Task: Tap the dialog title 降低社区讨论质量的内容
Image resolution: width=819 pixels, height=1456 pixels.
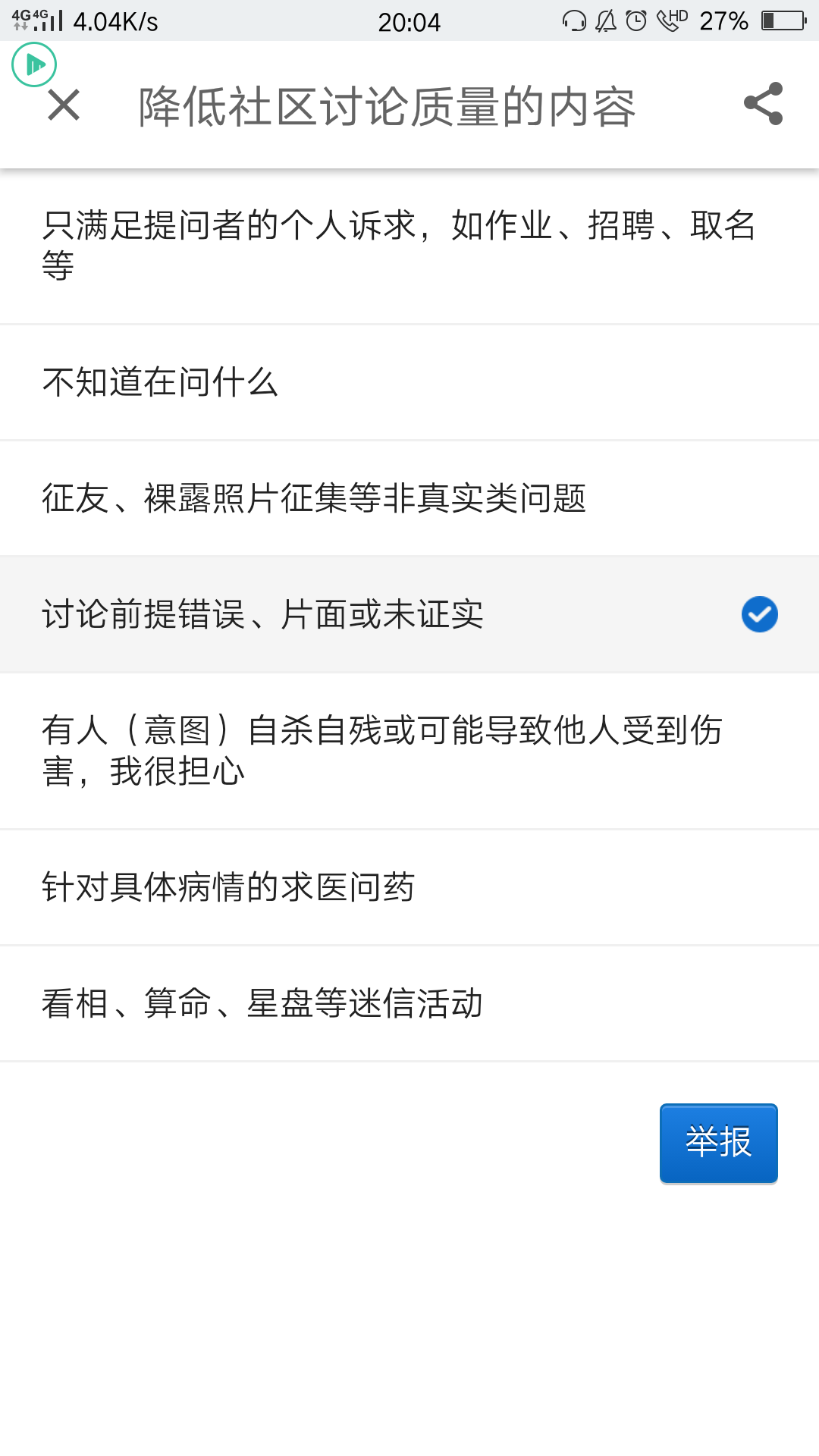Action: tap(388, 106)
